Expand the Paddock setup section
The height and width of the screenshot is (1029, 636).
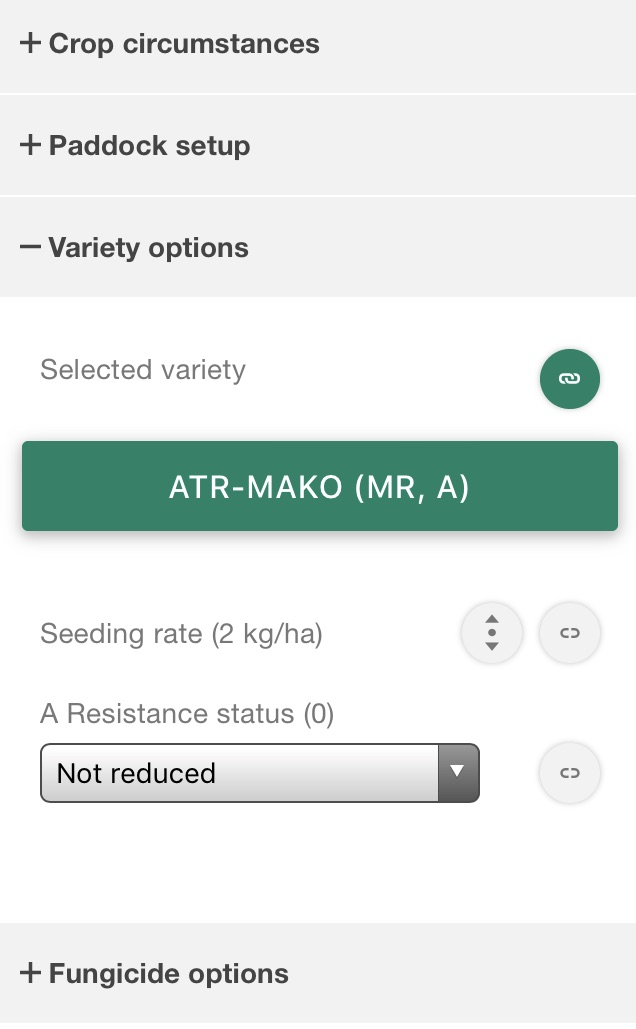click(318, 146)
